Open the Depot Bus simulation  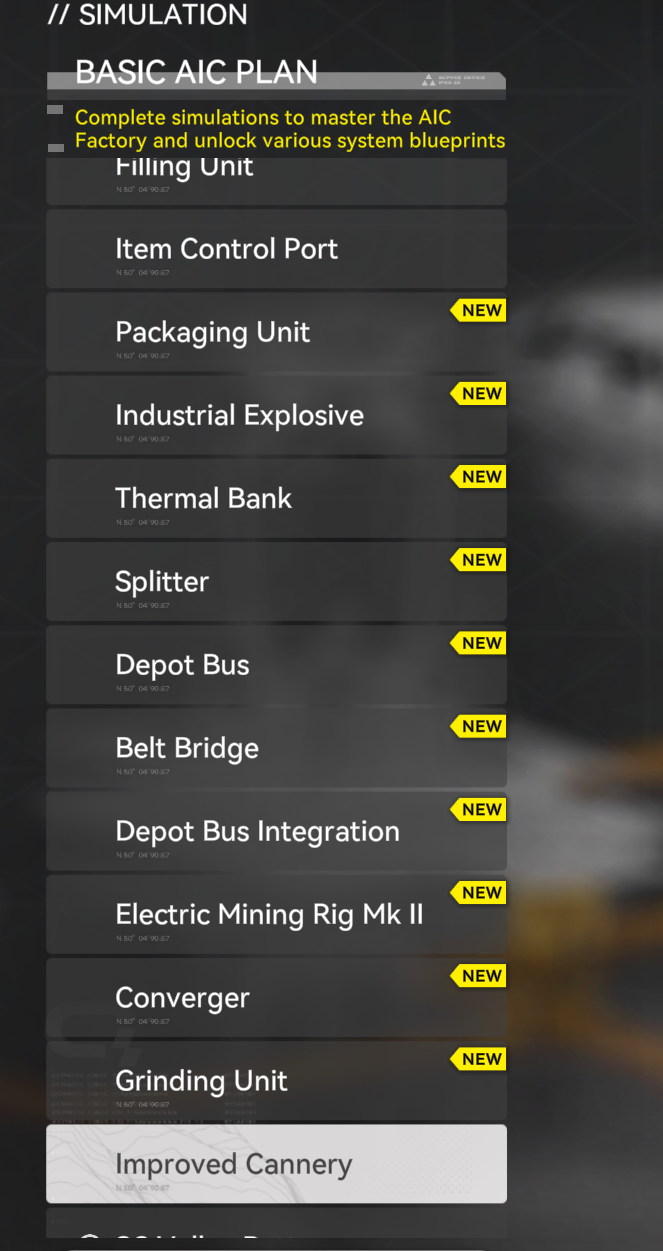click(276, 665)
